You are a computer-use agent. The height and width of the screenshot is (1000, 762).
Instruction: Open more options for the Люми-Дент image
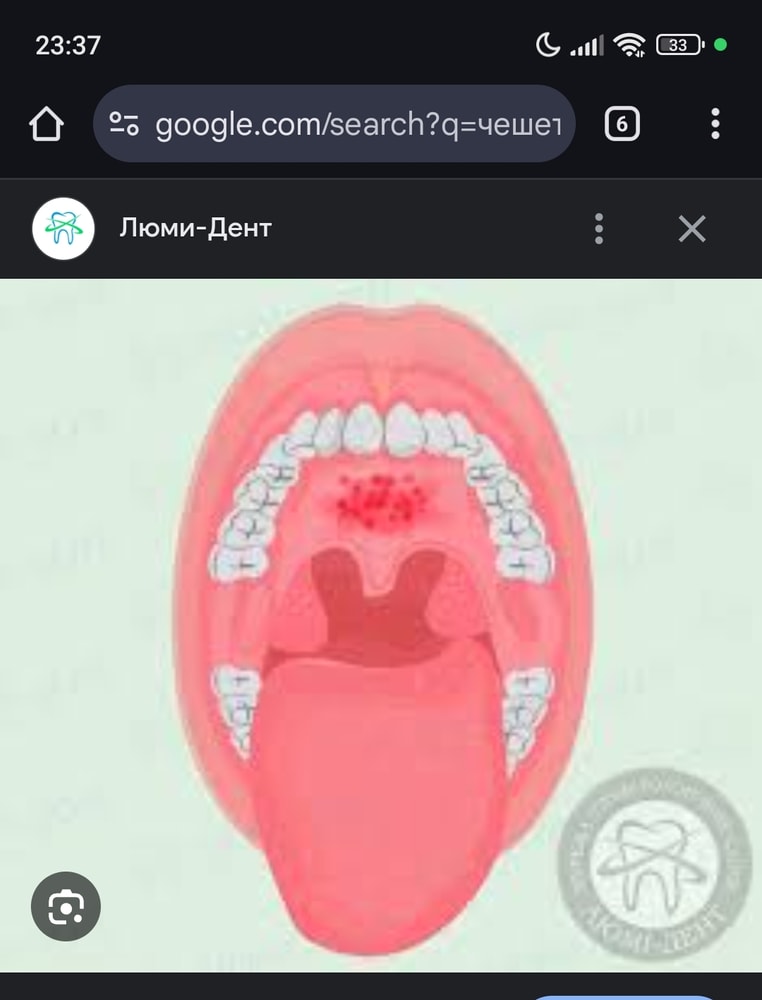(599, 229)
